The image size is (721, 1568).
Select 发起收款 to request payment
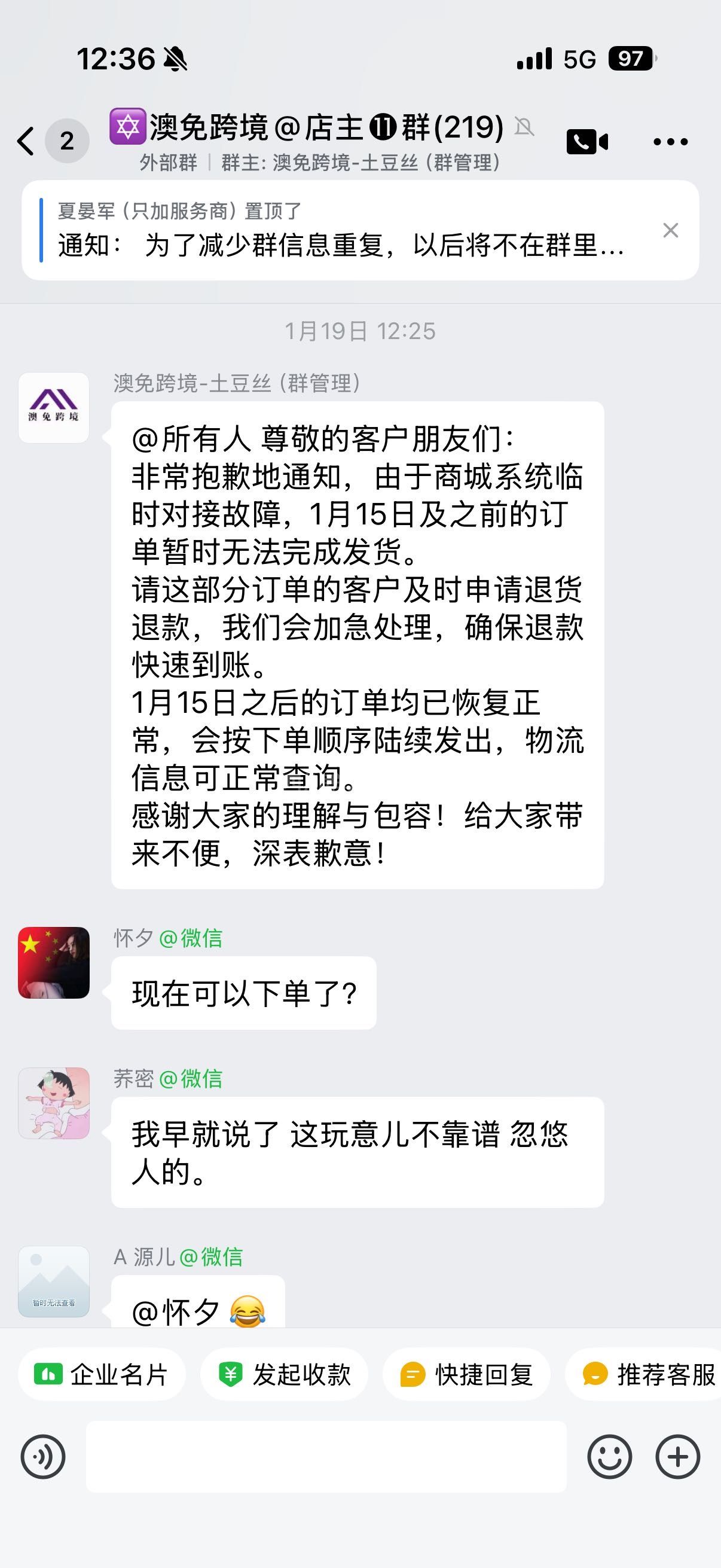284,1374
